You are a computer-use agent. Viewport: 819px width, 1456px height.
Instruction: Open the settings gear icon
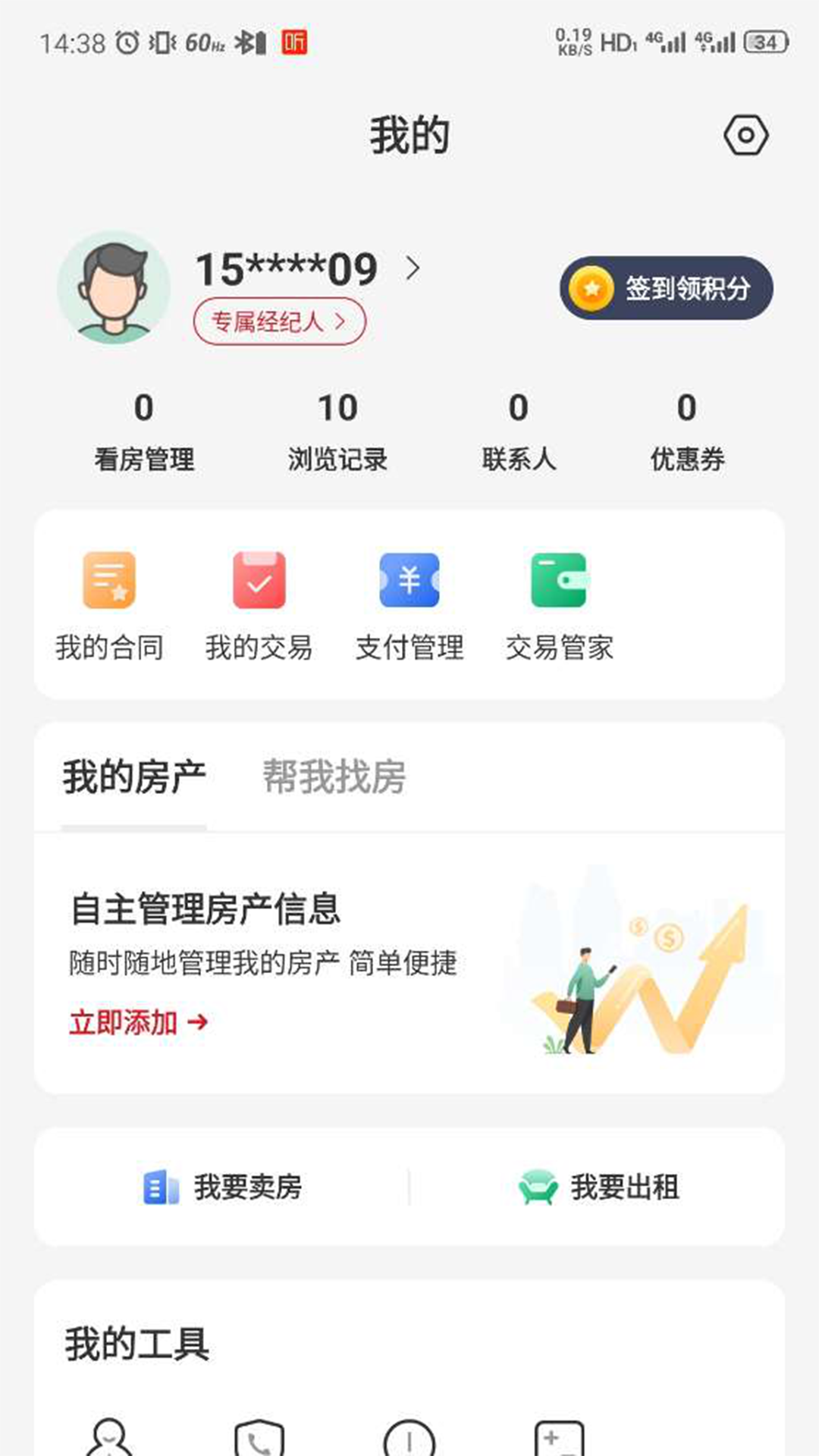(x=746, y=135)
